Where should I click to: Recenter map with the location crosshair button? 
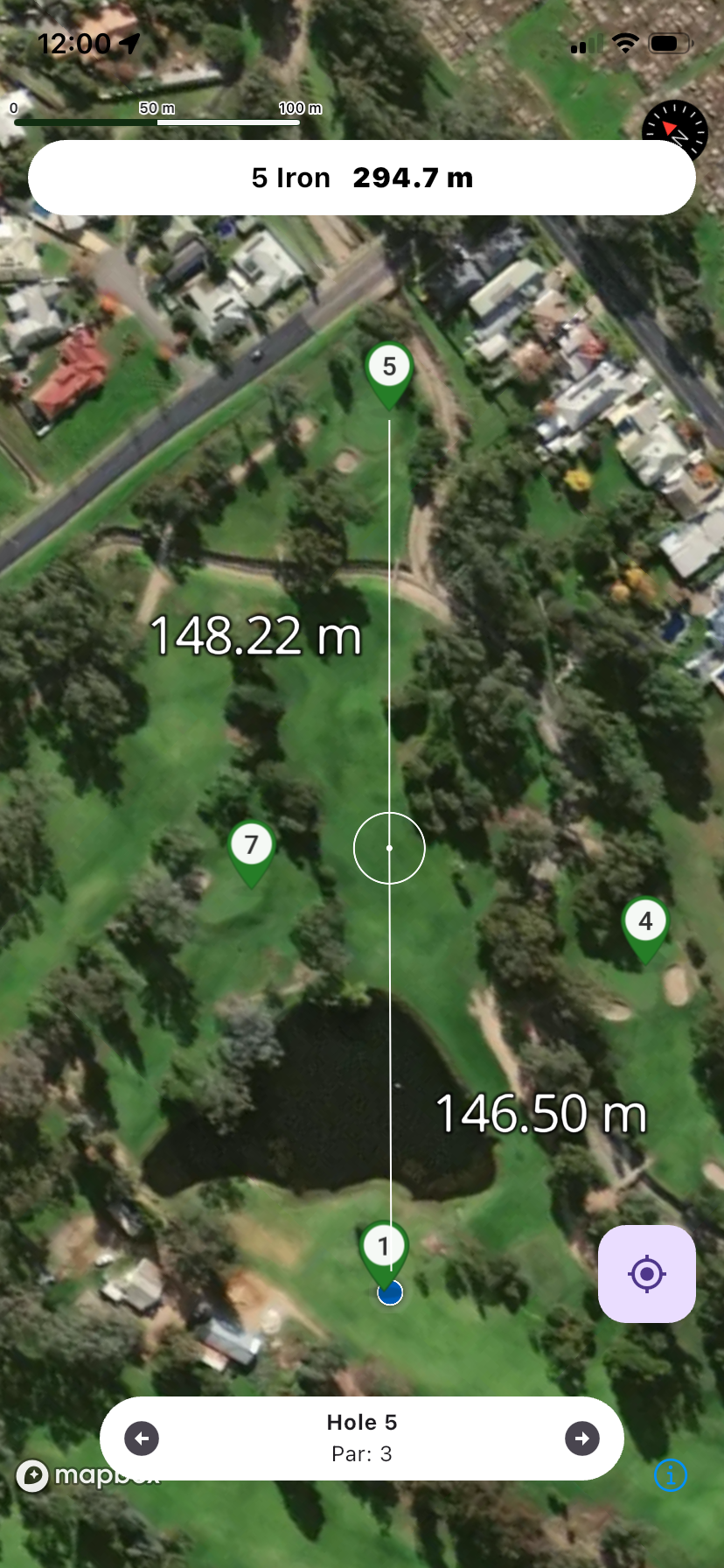click(646, 1275)
